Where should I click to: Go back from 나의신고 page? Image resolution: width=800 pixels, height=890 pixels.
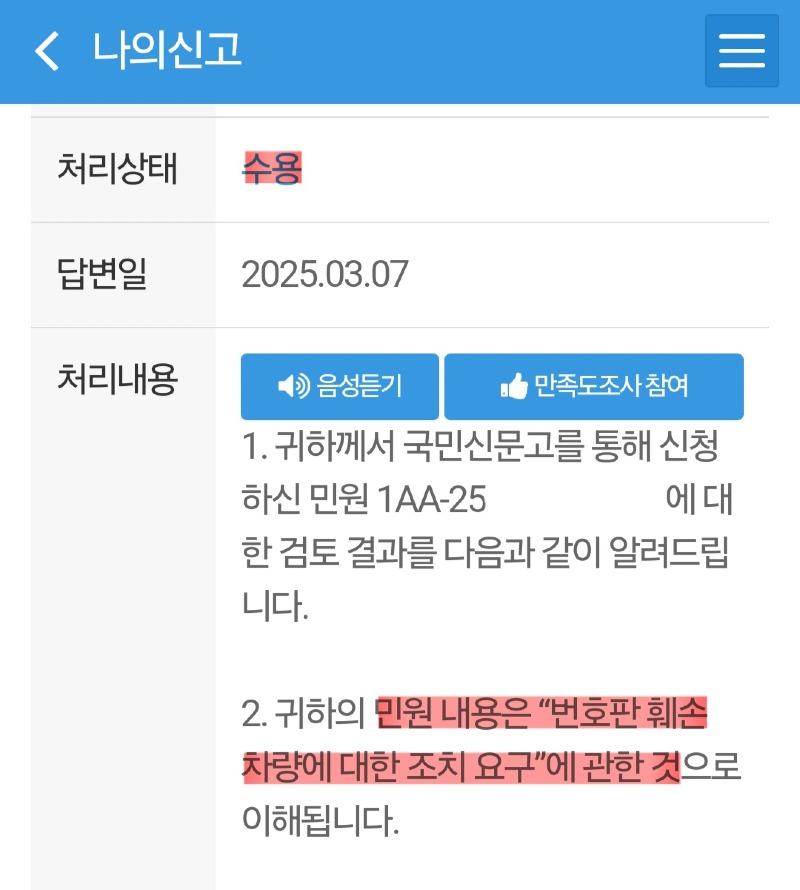coord(47,50)
